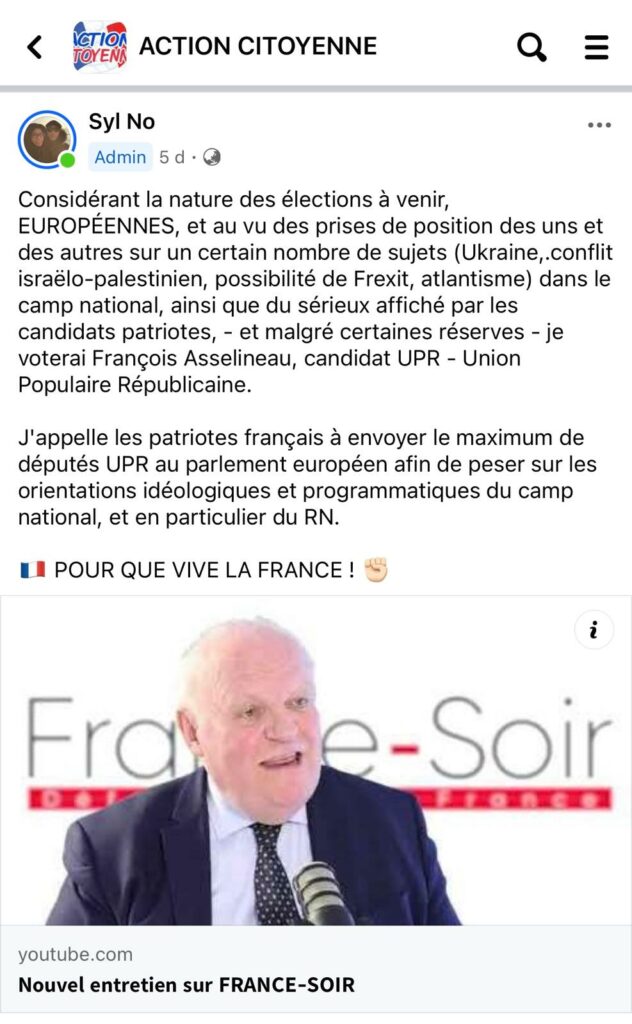Open Syl No's profile from the name

tap(121, 121)
